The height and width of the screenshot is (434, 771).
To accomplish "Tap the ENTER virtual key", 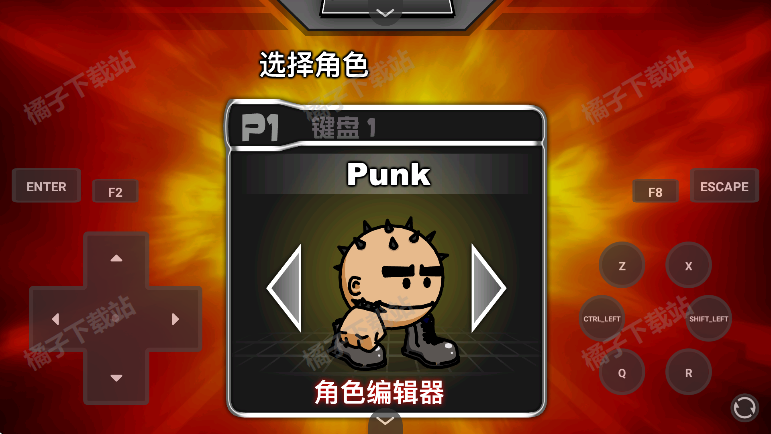I will 46,186.
